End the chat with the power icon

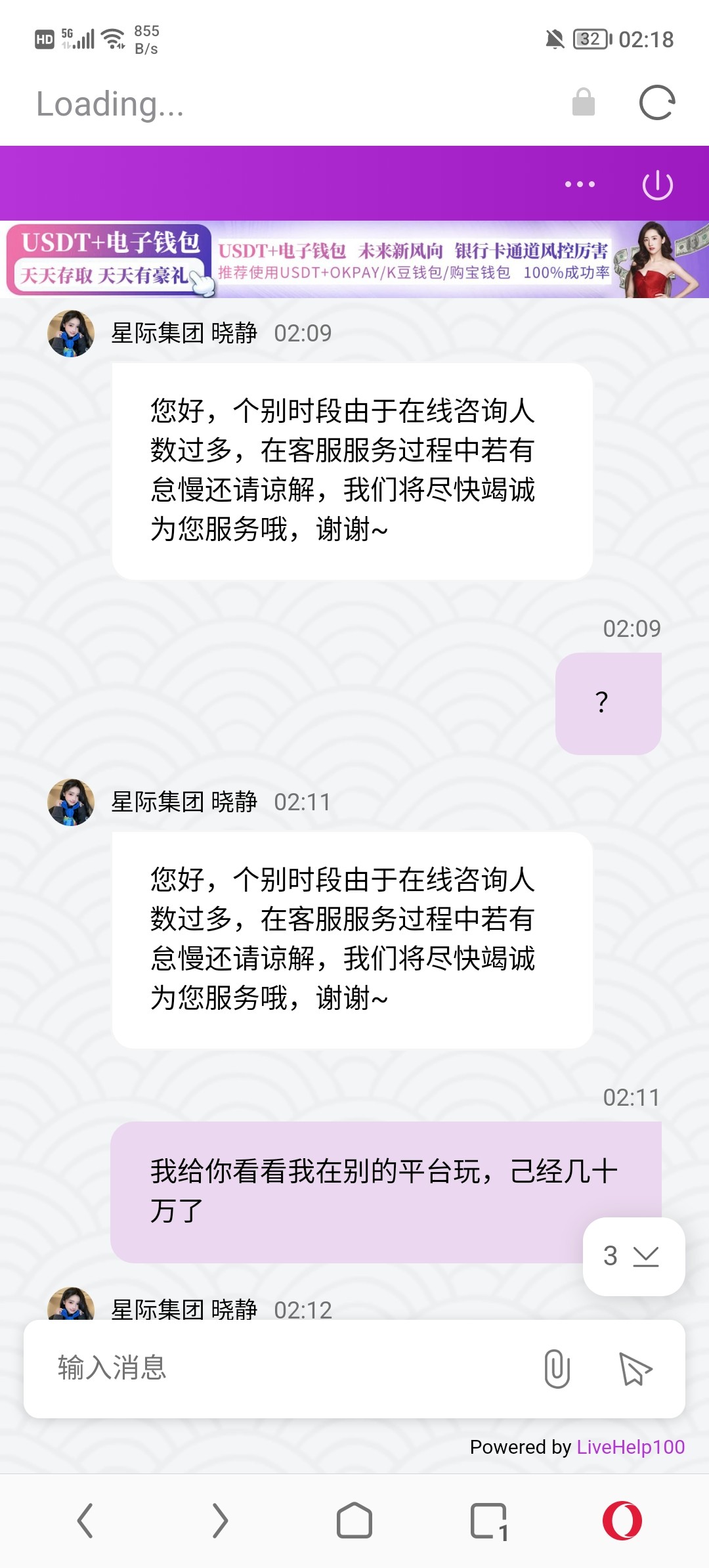click(x=657, y=185)
